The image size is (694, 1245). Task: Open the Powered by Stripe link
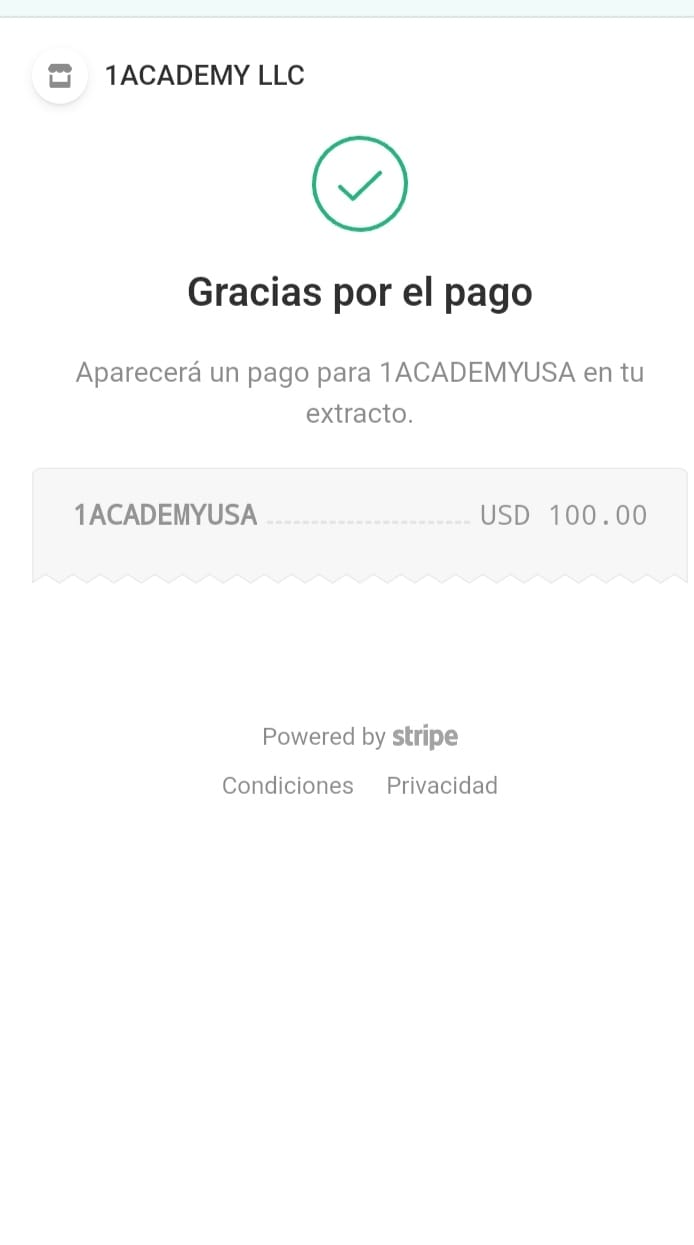pos(360,737)
